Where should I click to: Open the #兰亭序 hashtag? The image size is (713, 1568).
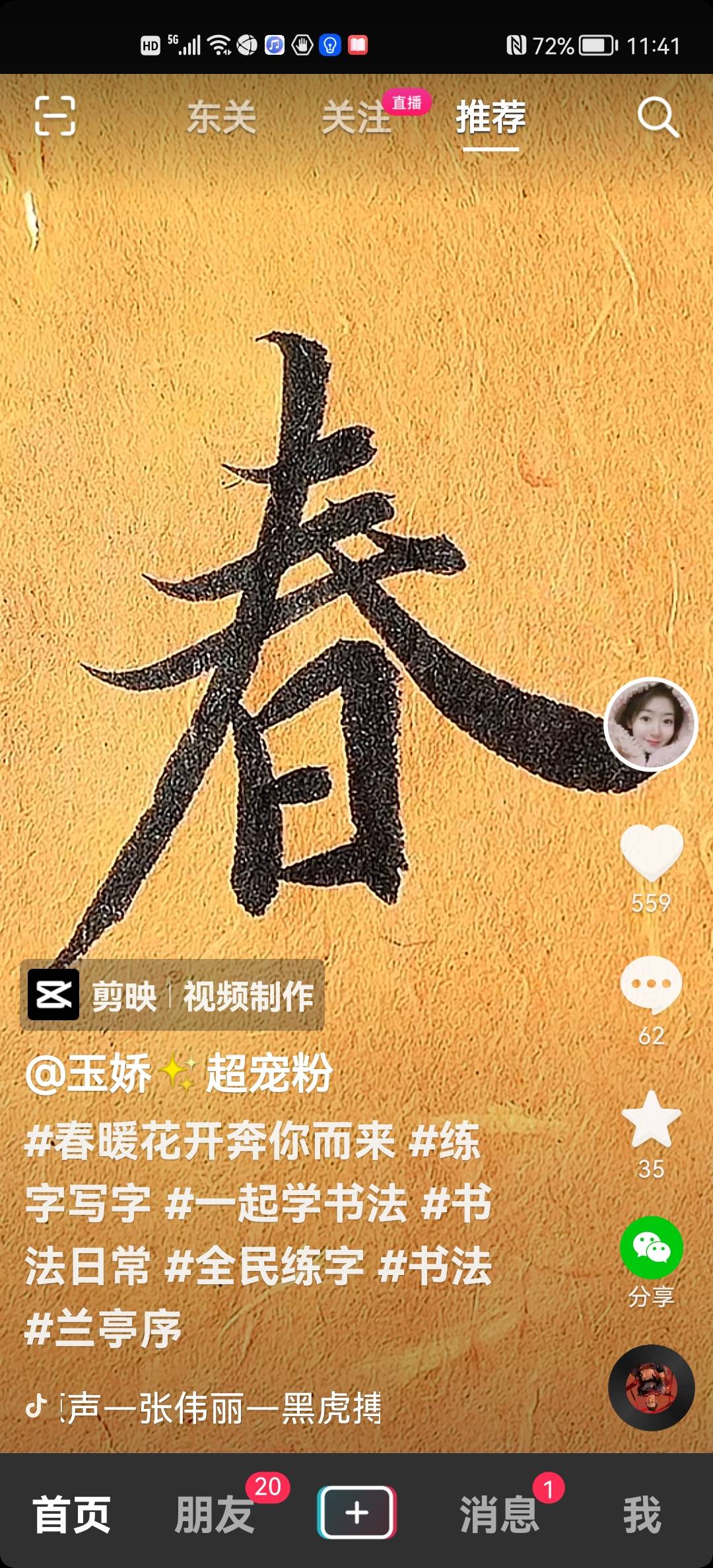click(102, 1326)
